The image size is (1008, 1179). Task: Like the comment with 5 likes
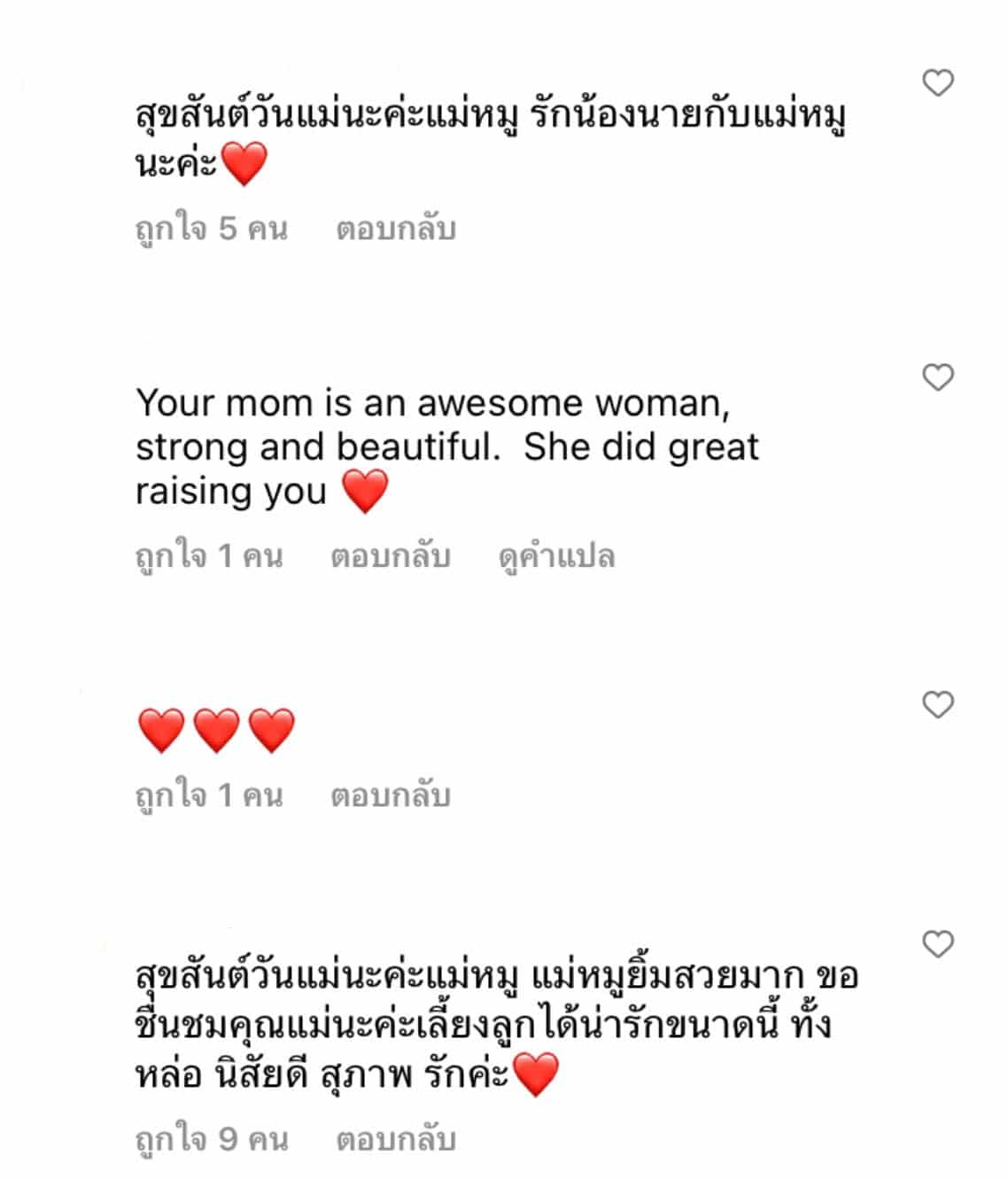938,83
